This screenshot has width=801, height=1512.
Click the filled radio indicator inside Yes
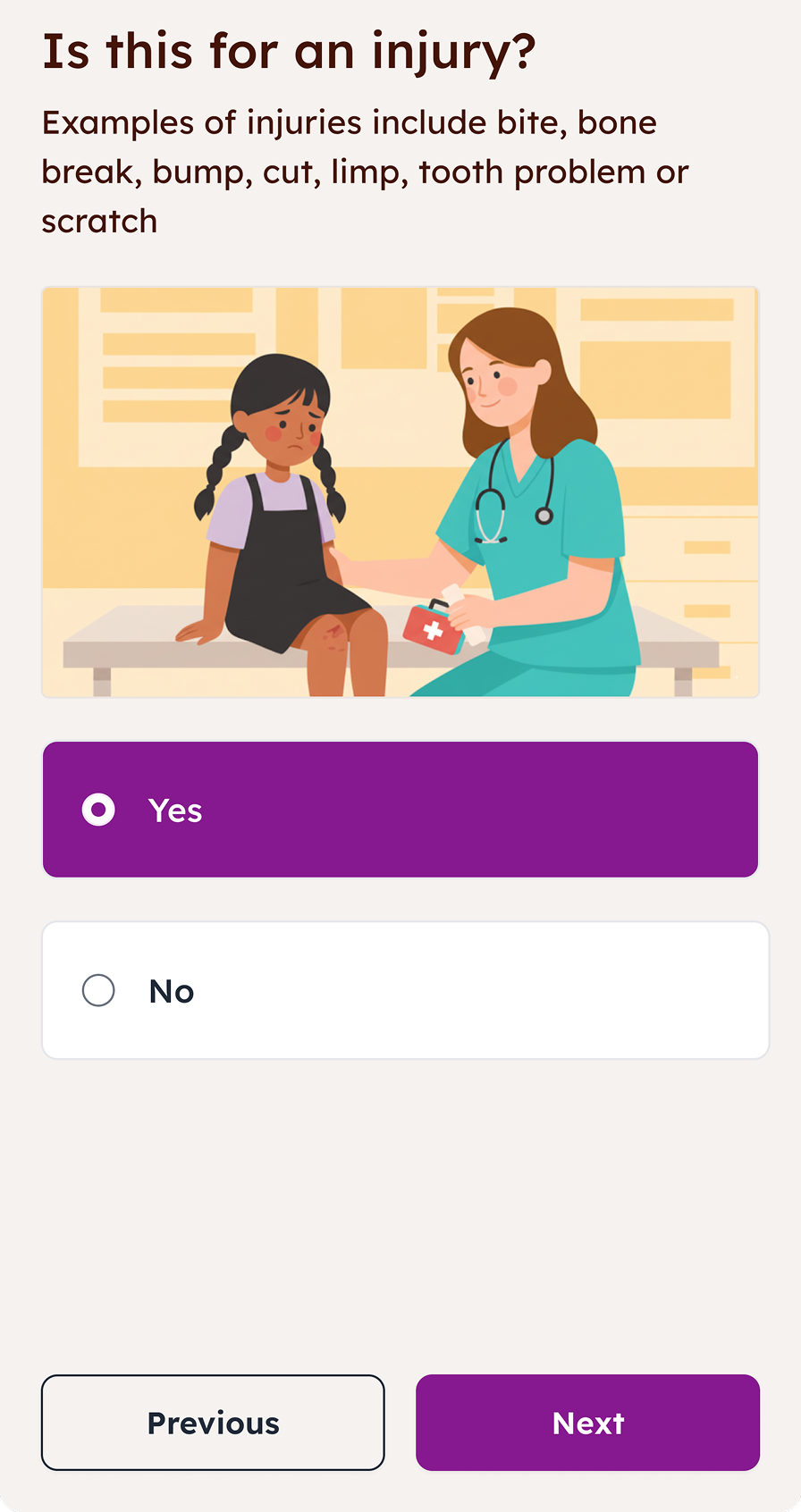point(98,810)
